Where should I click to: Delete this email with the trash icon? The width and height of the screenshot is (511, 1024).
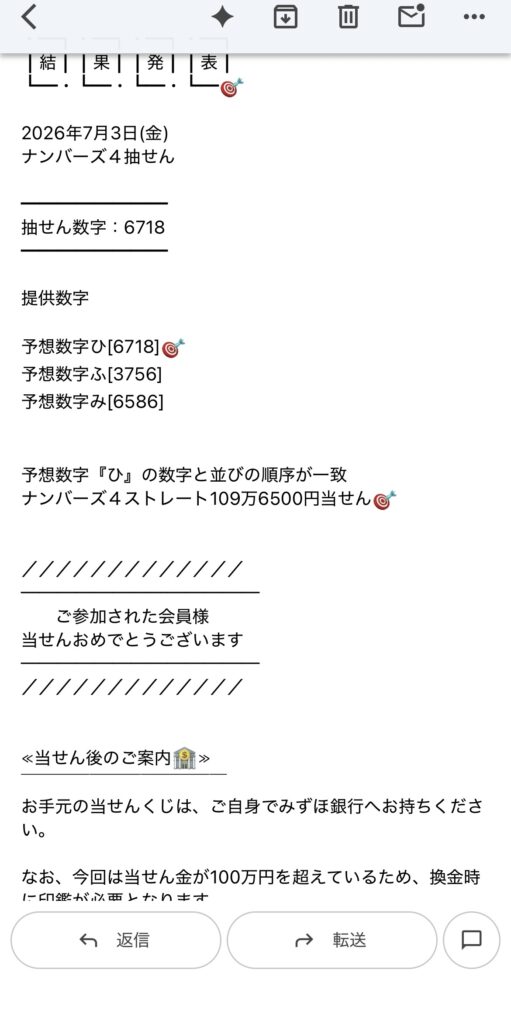[x=348, y=17]
